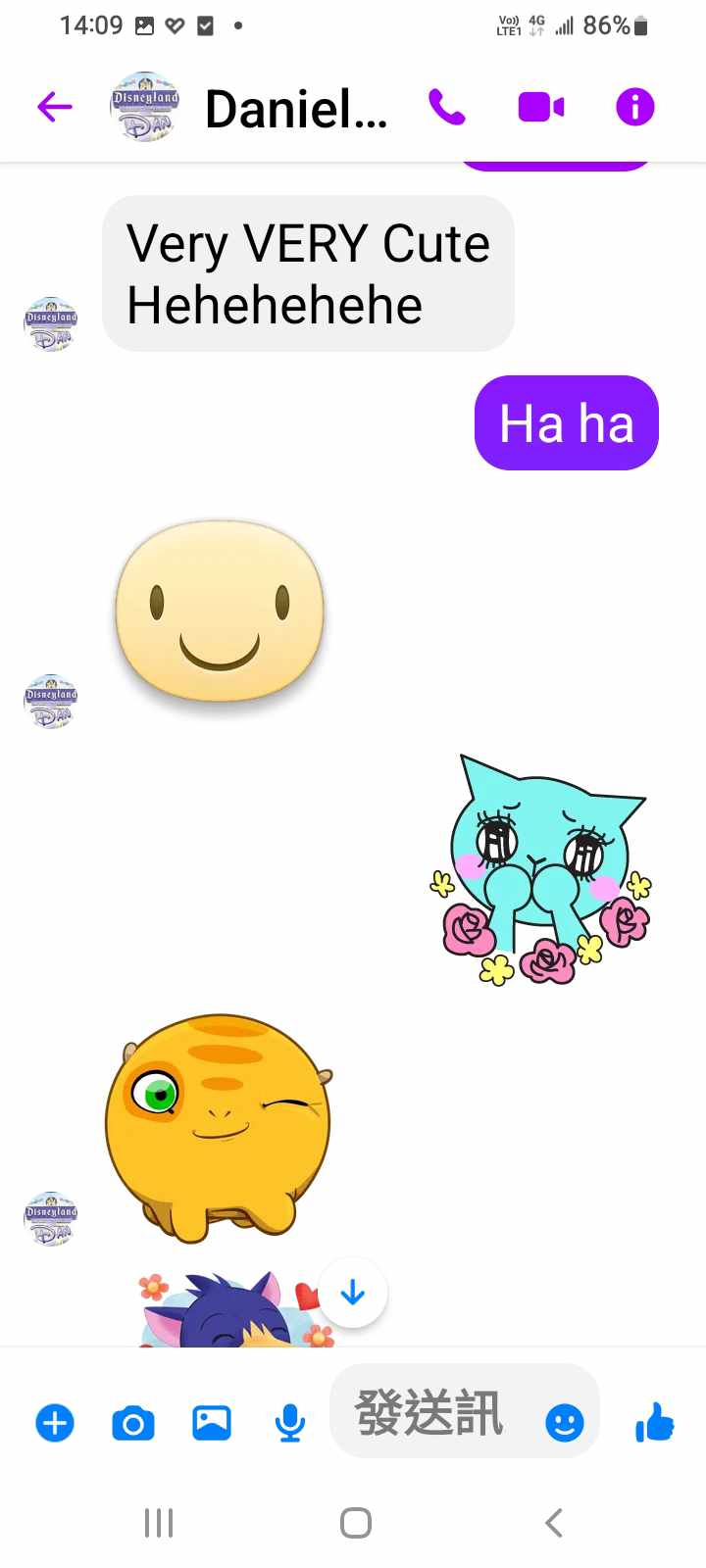Jump to latest messages with down arrow
The height and width of the screenshot is (1568, 706).
[353, 1294]
